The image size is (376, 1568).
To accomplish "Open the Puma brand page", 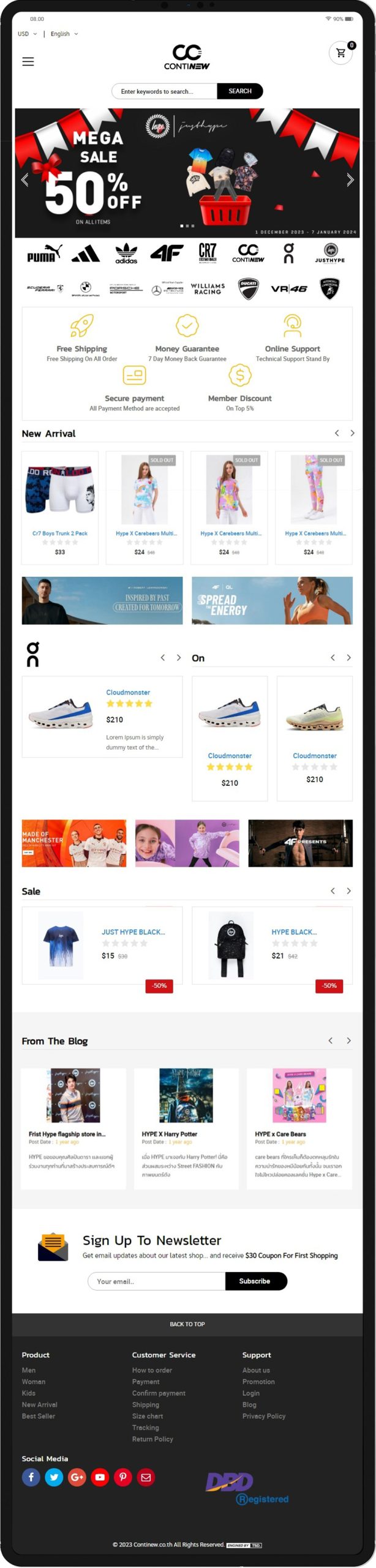I will [44, 253].
